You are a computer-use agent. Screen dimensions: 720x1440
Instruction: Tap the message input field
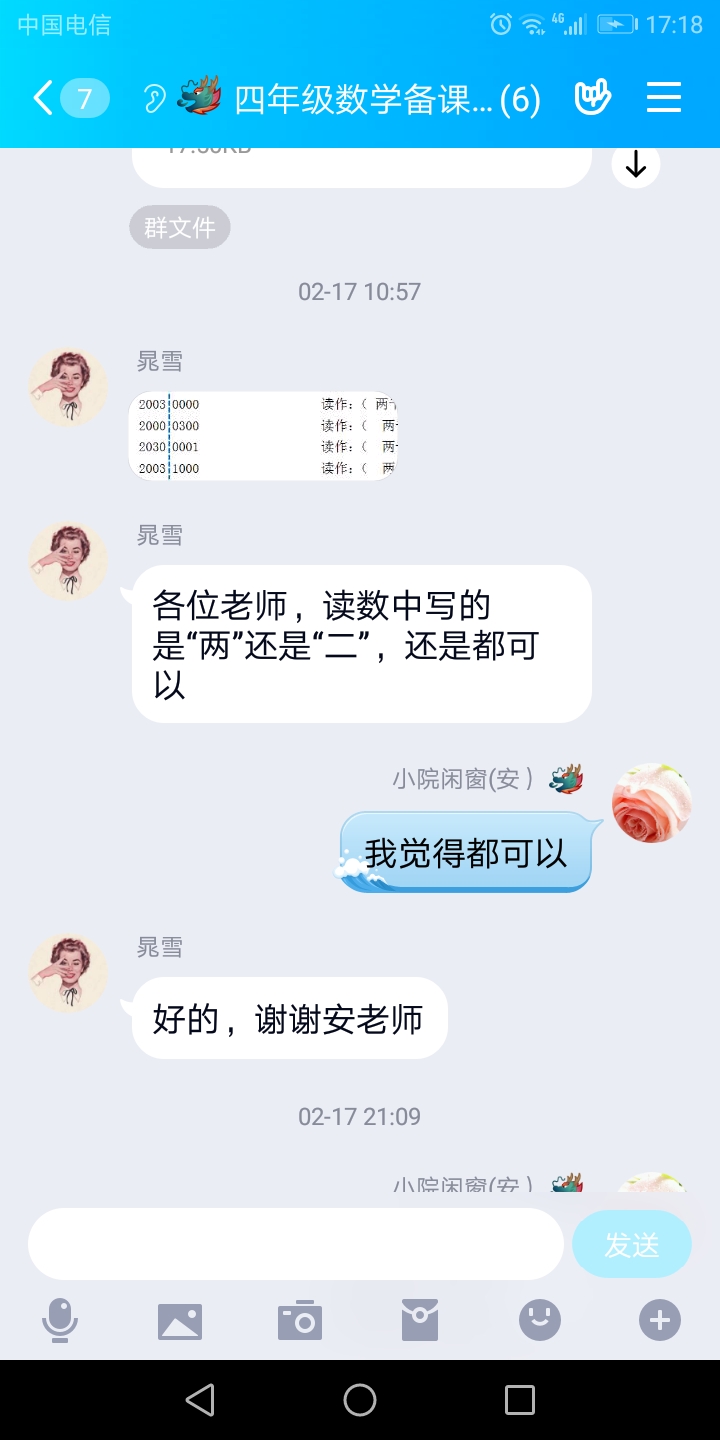[x=296, y=1244]
